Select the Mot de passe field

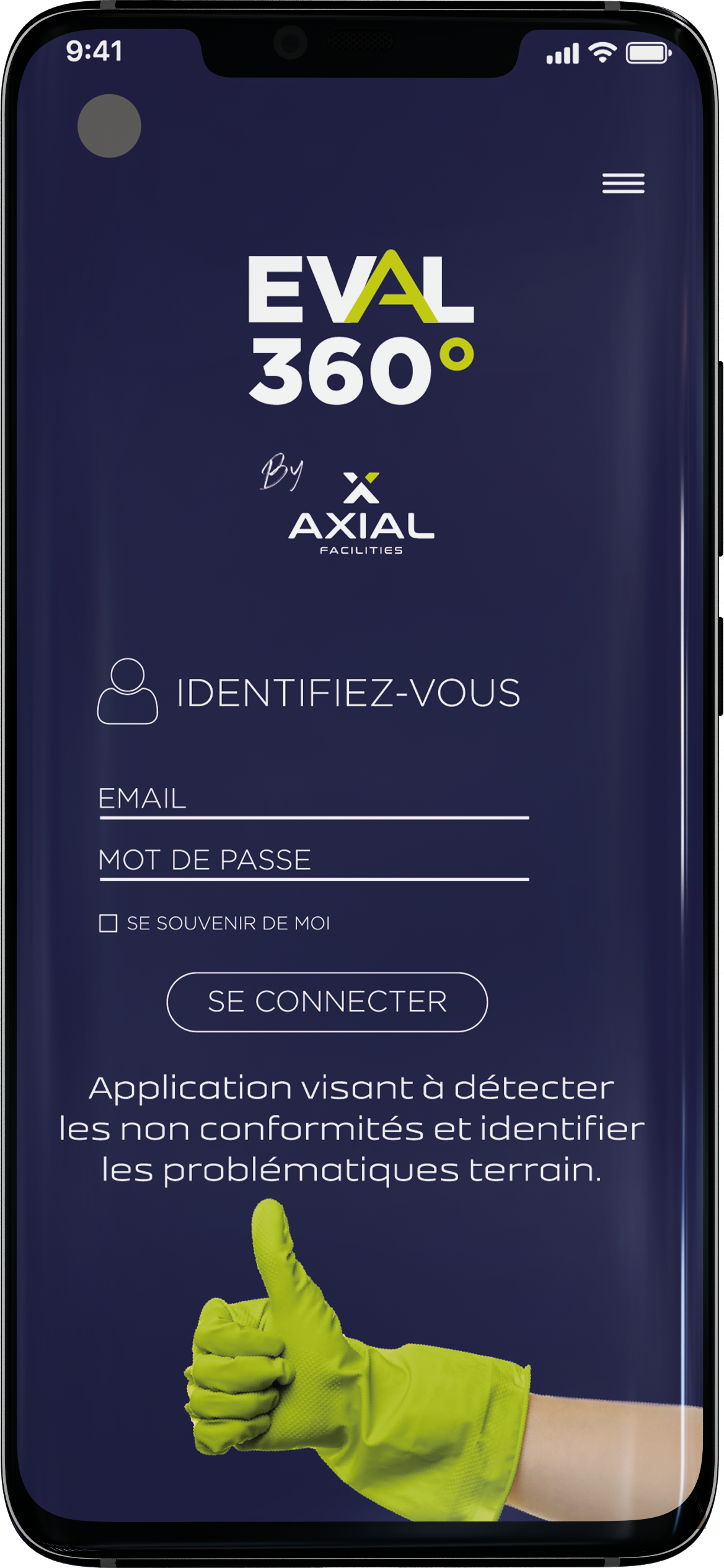pos(314,861)
